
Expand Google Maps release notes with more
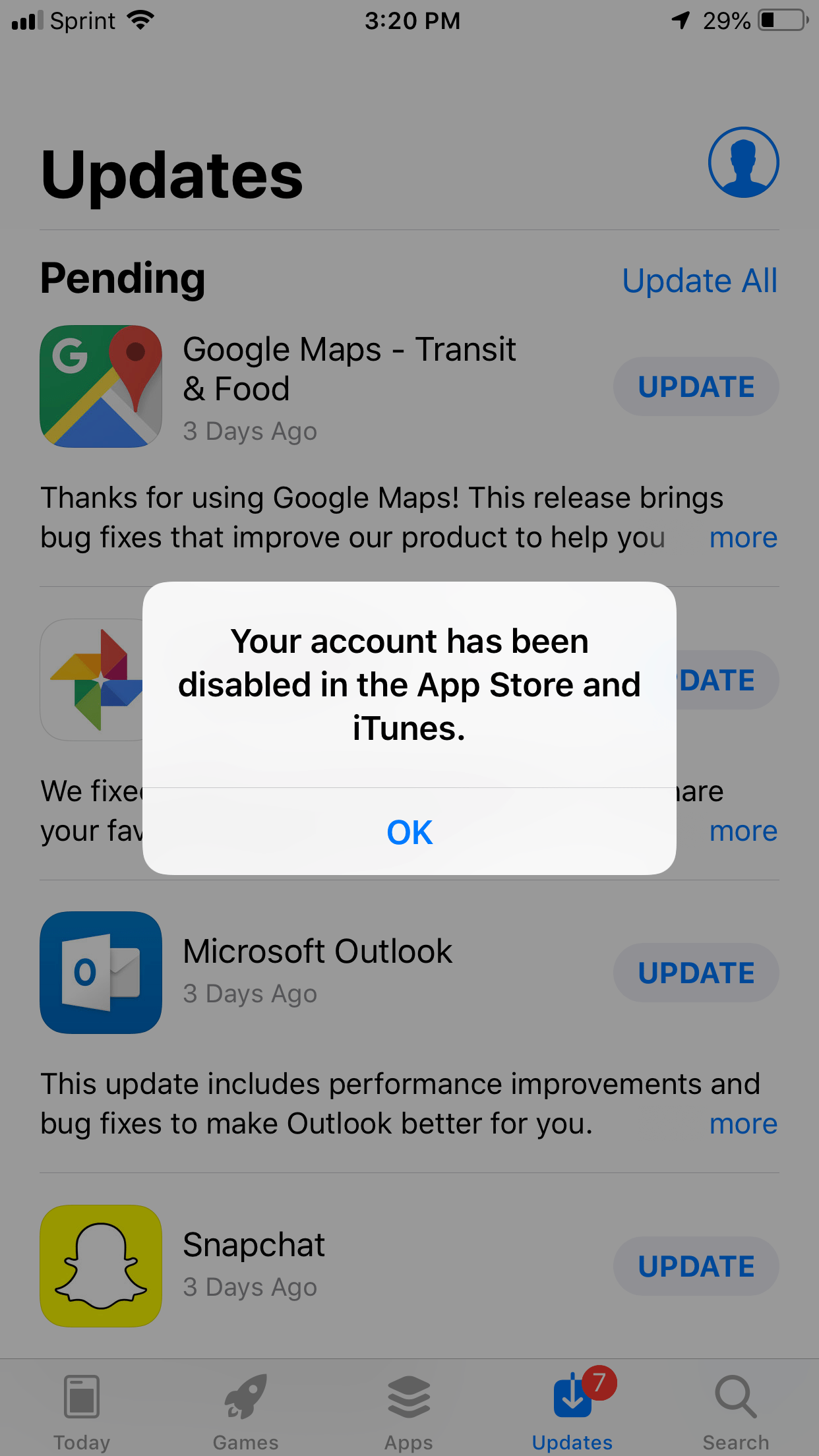pos(743,538)
